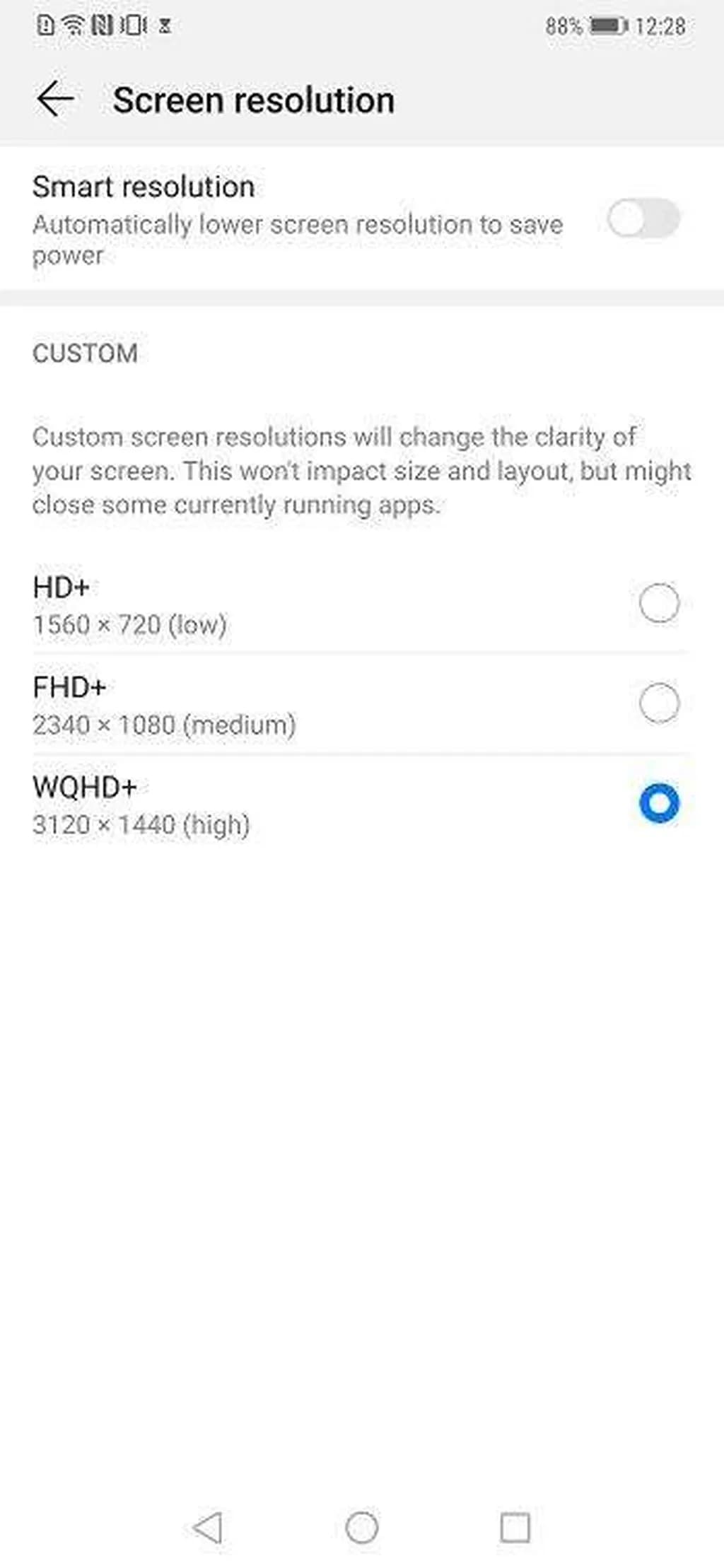The height and width of the screenshot is (1568, 724).
Task: Open the recent apps overview
Action: click(515, 1528)
